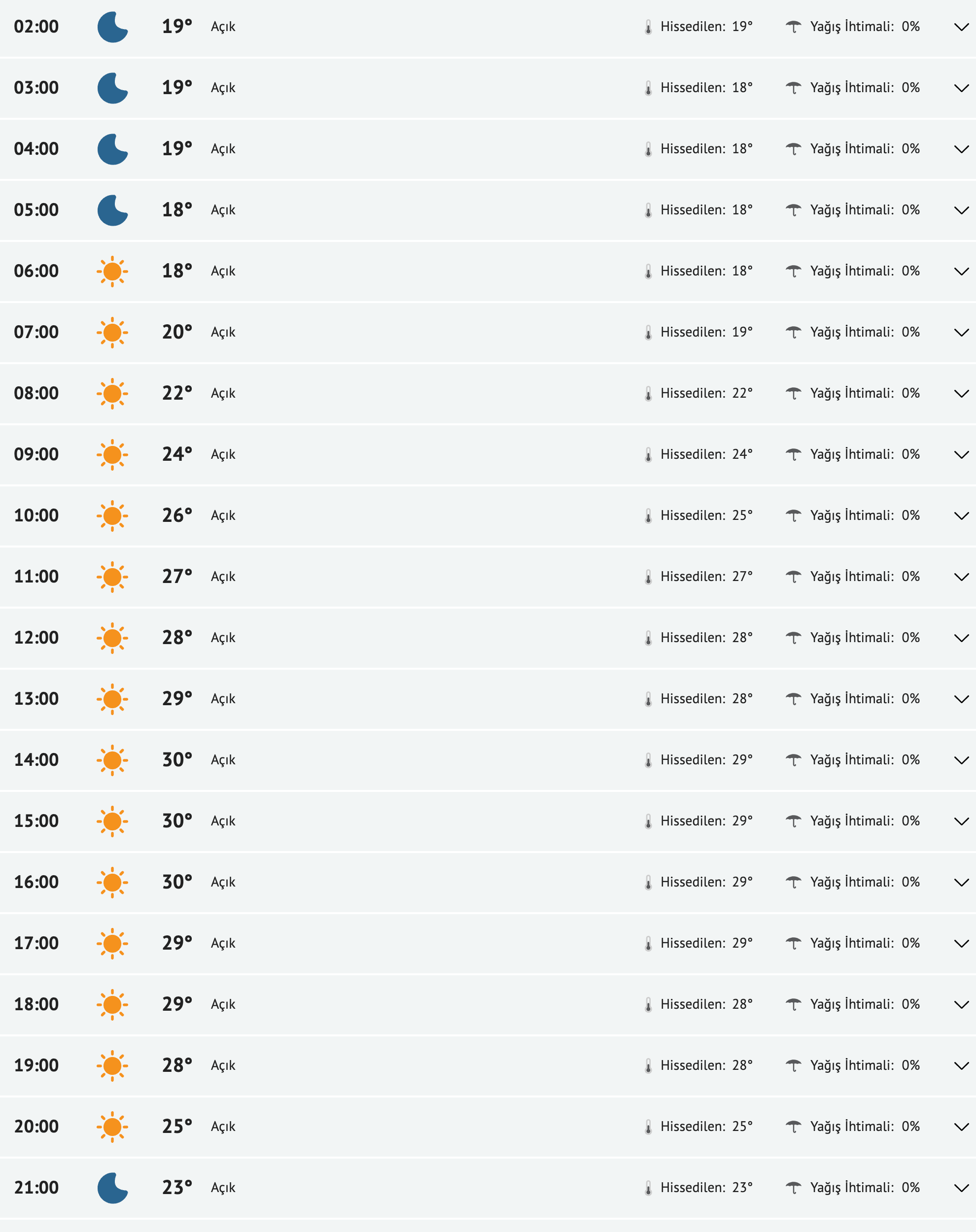The height and width of the screenshot is (1232, 976).
Task: Open the 20:00 forecast chevron
Action: (961, 1127)
